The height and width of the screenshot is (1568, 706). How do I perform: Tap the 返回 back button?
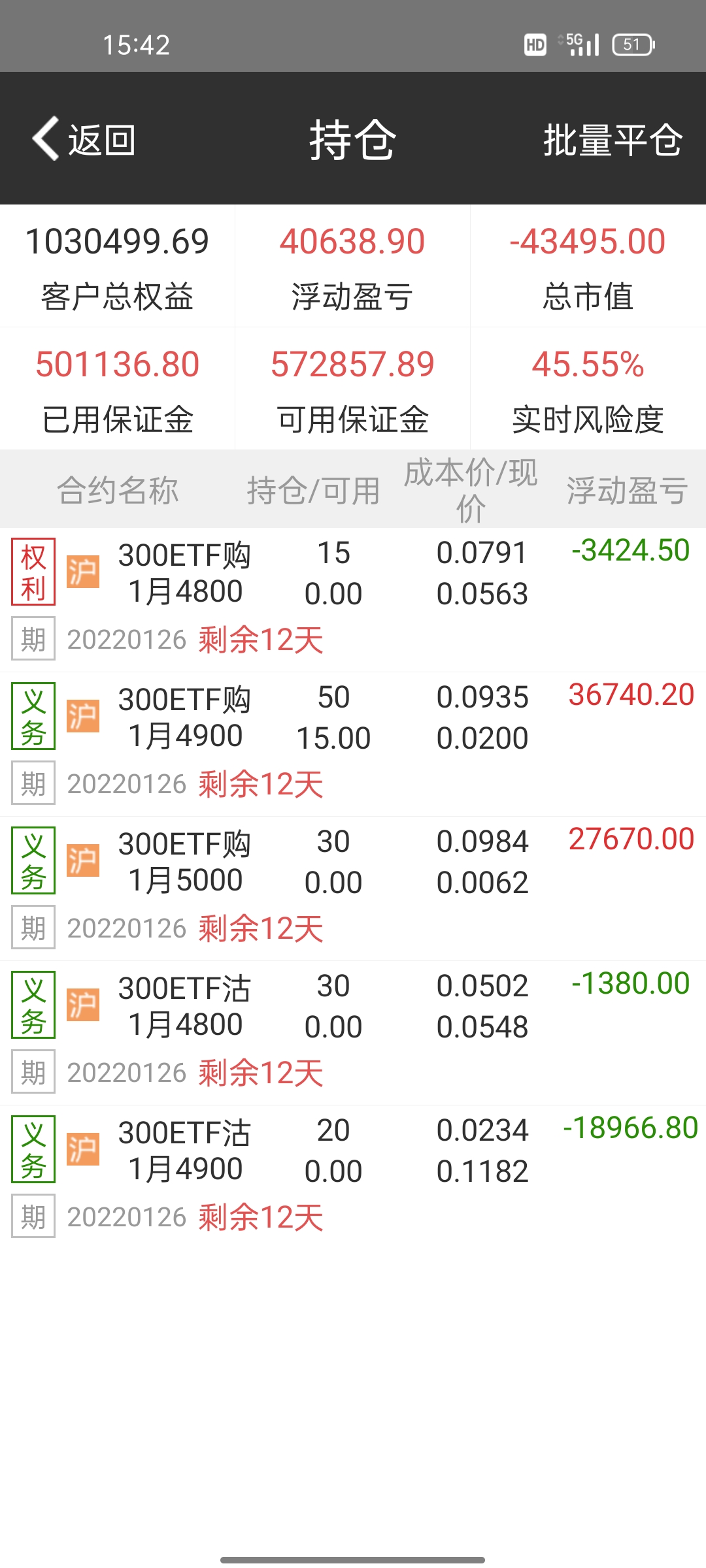[84, 139]
